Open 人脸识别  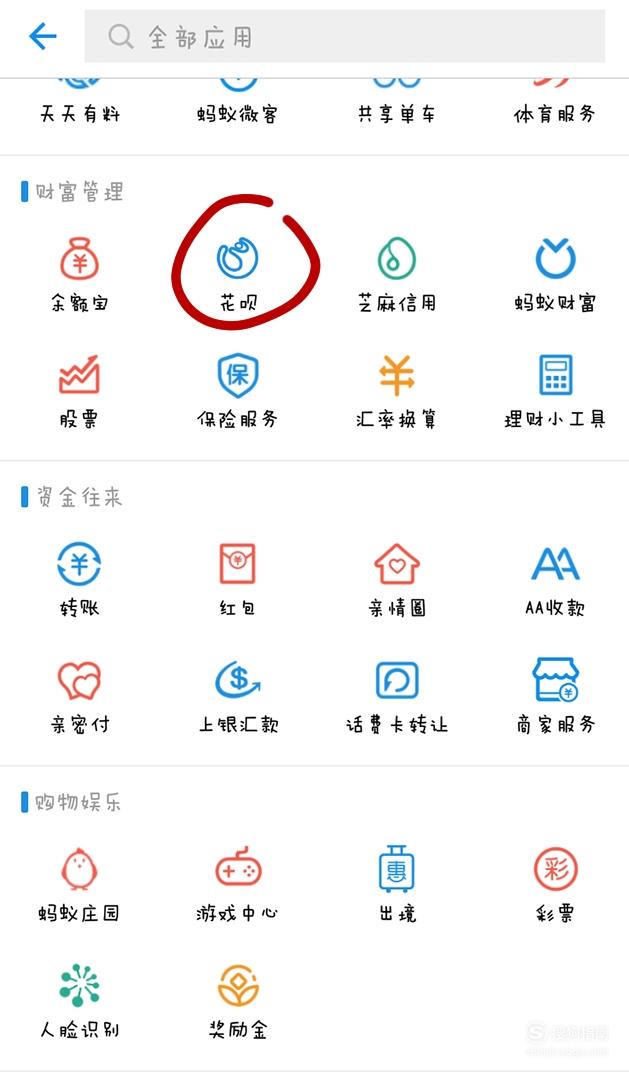pyautogui.click(x=79, y=1001)
